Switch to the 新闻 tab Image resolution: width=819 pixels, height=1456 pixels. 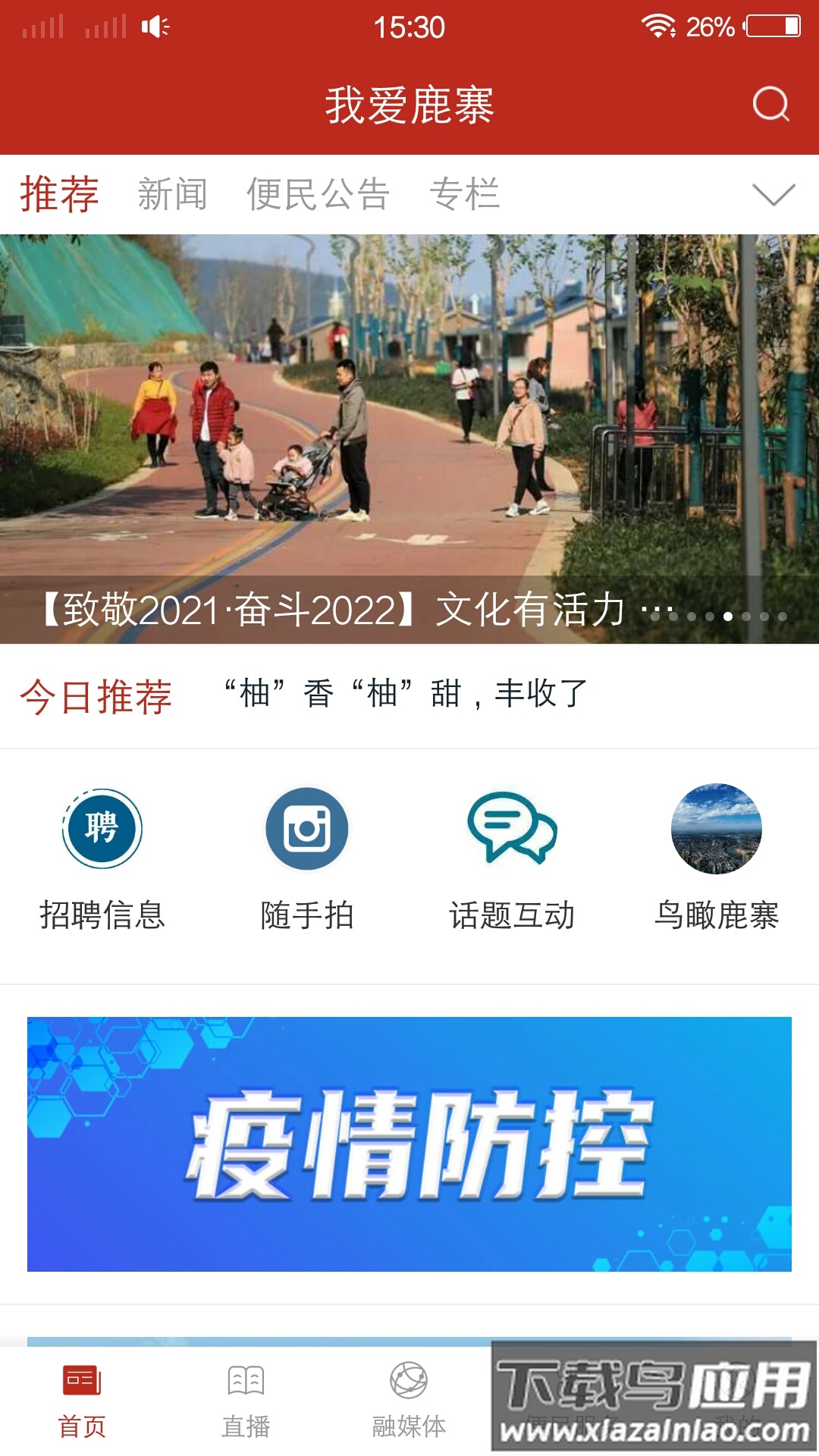[172, 194]
